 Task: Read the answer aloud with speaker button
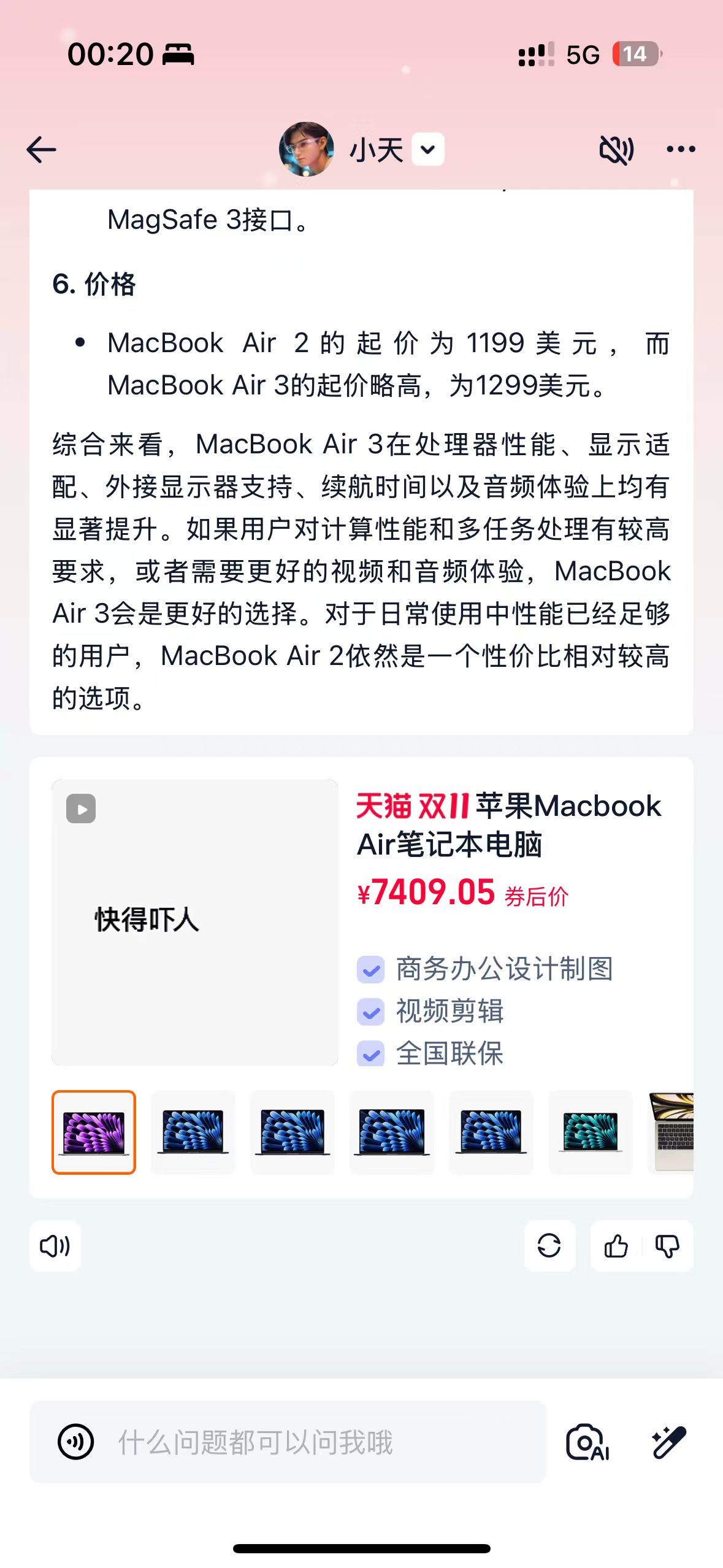click(55, 1246)
